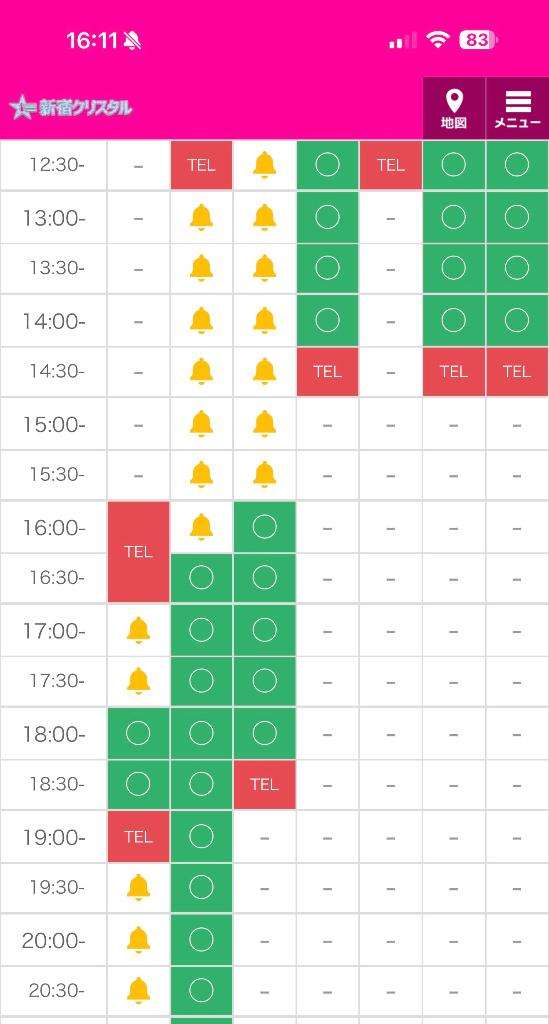The image size is (549, 1024).
Task: Set bell alert for the 17:30 slot
Action: click(x=138, y=680)
